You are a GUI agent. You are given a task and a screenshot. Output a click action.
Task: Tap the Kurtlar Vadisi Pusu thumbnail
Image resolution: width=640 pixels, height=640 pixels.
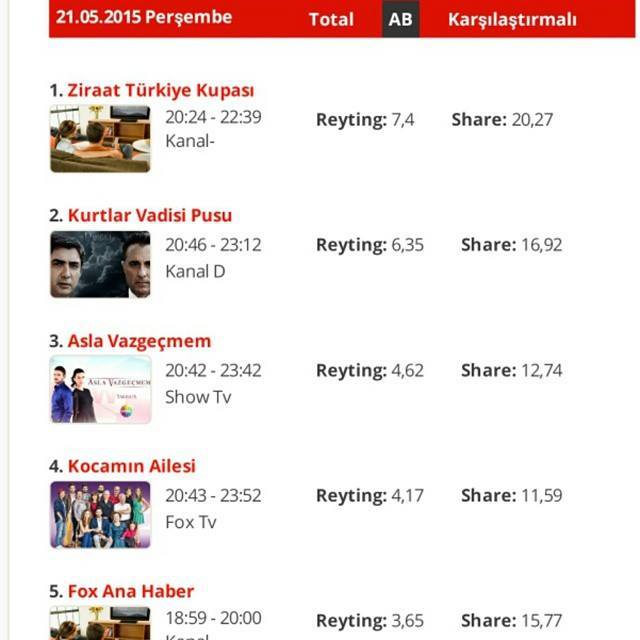pos(100,264)
